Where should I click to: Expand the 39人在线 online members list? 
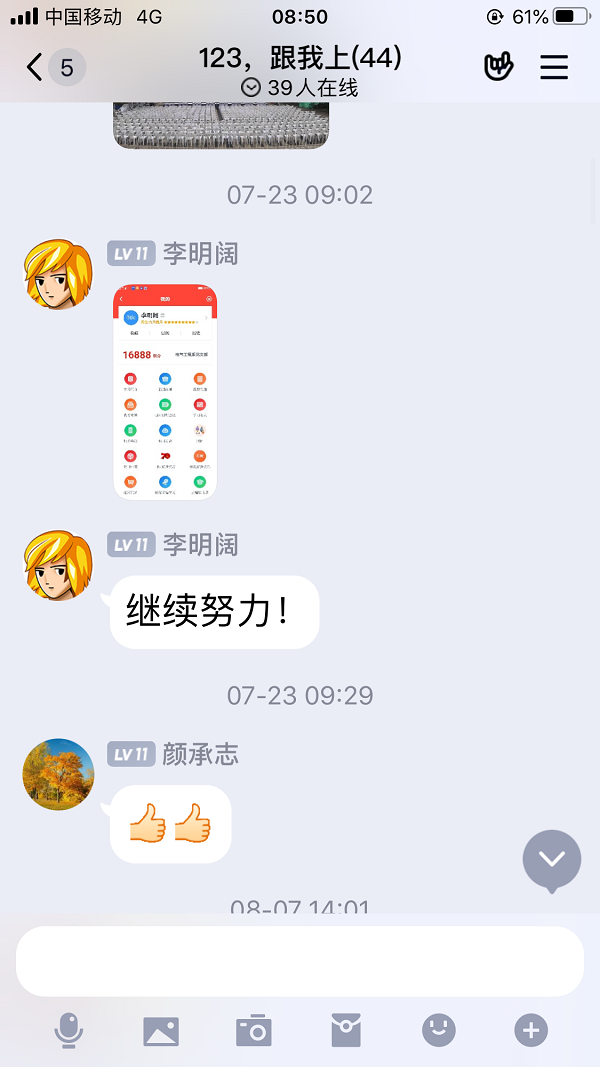(x=300, y=88)
